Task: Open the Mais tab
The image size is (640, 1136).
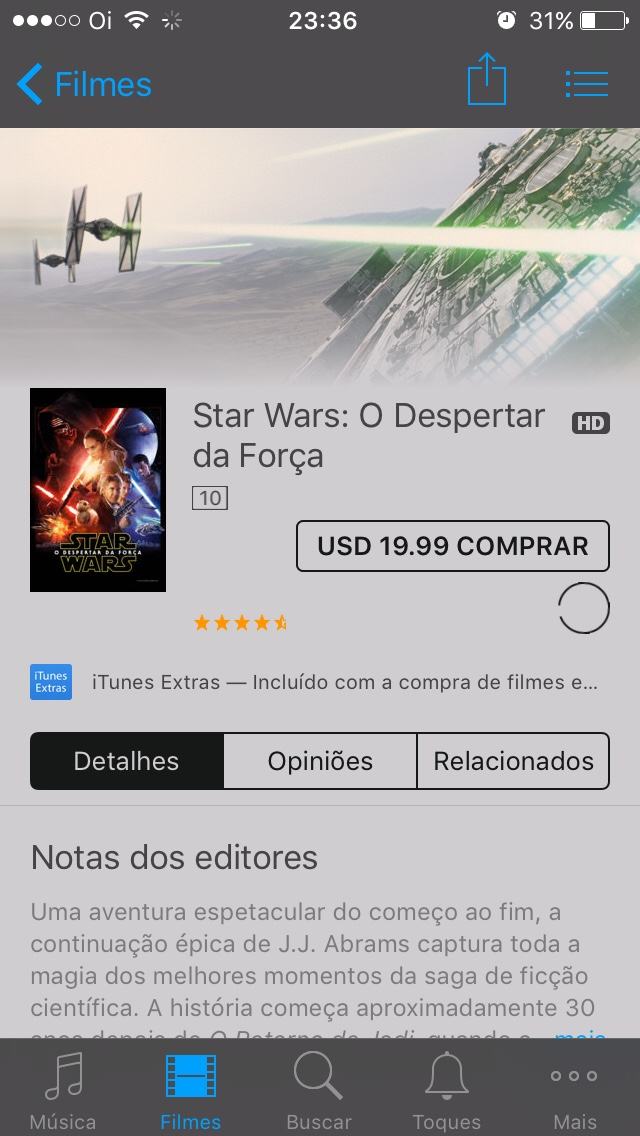Action: 574,1091
